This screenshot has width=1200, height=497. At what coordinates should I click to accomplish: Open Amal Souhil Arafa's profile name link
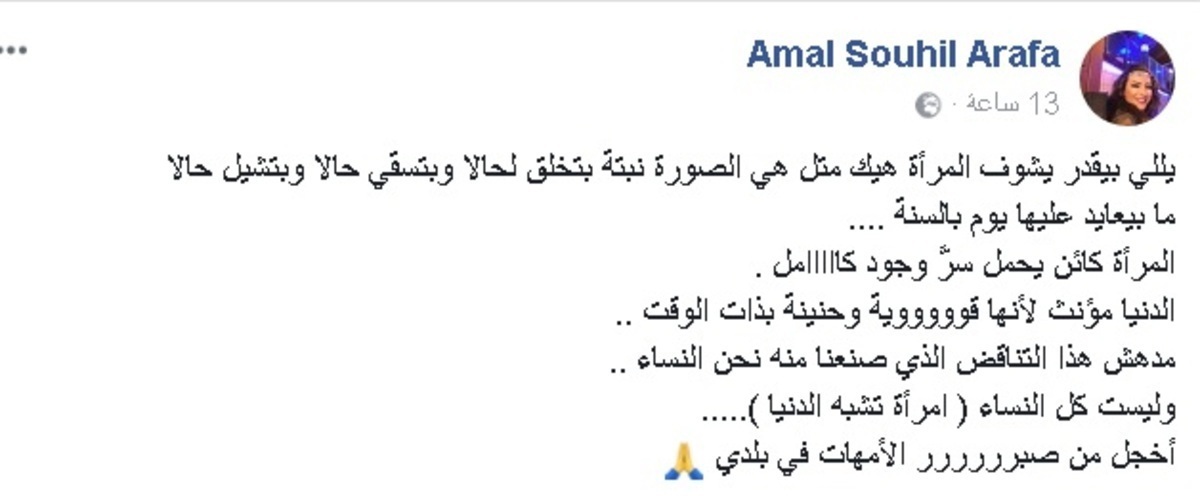(x=903, y=54)
